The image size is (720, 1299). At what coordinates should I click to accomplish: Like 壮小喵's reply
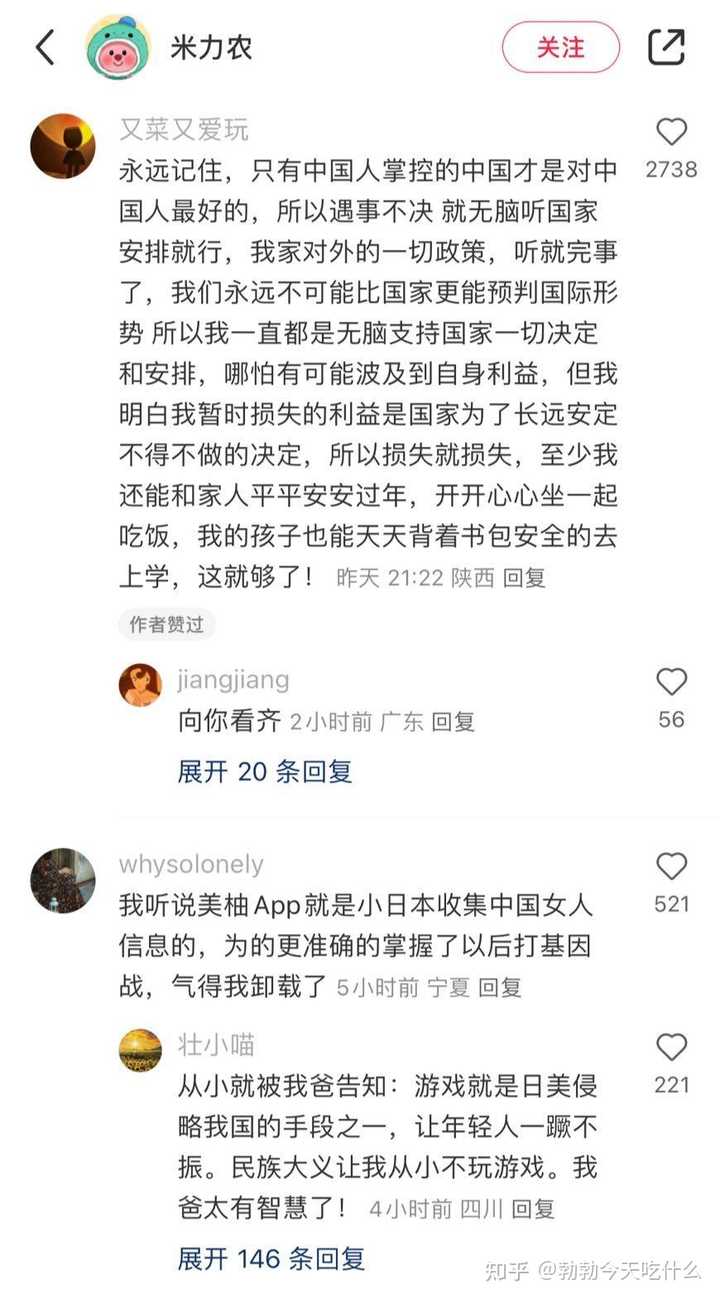click(x=671, y=1048)
